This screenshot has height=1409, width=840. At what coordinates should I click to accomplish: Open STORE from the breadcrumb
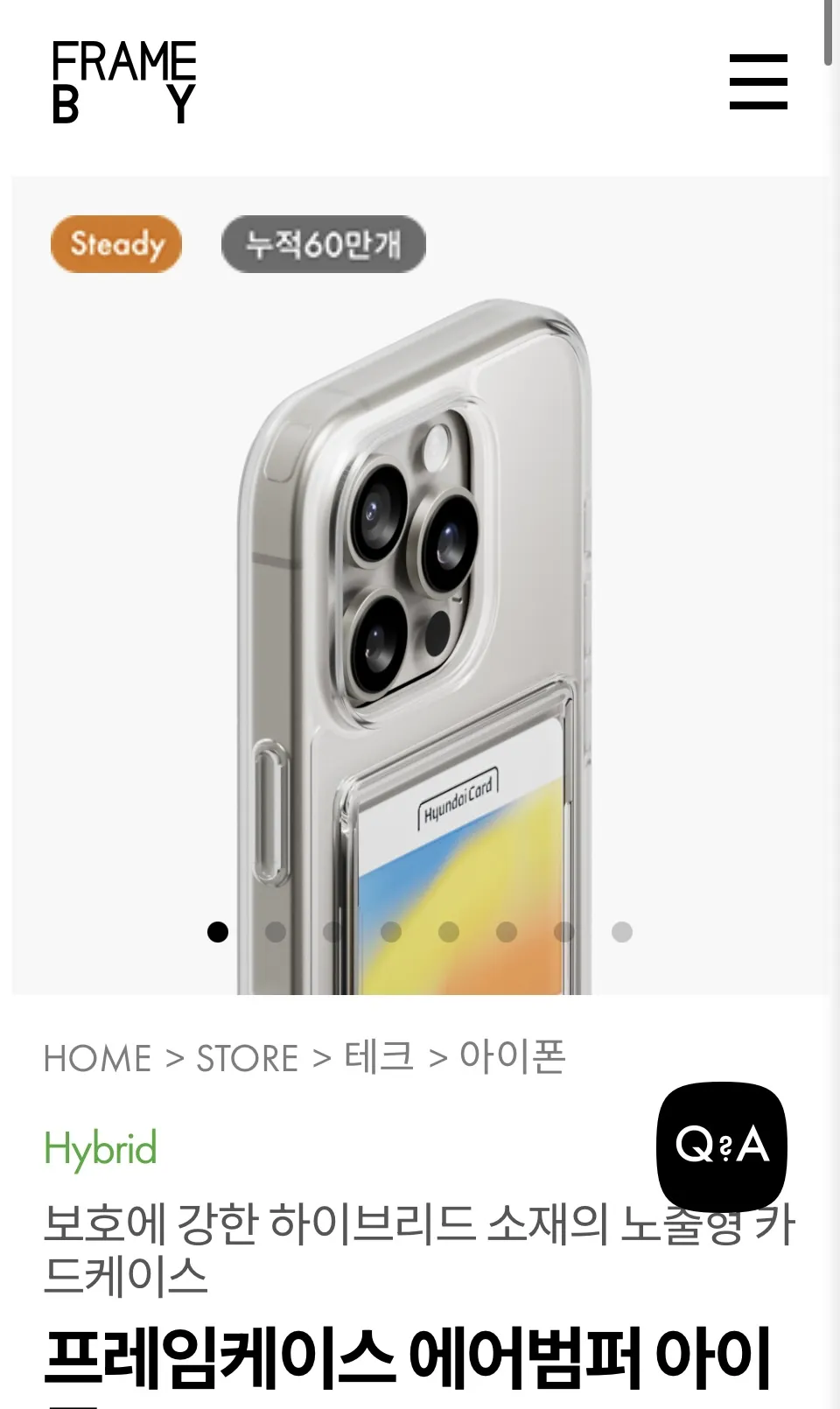tap(247, 1058)
